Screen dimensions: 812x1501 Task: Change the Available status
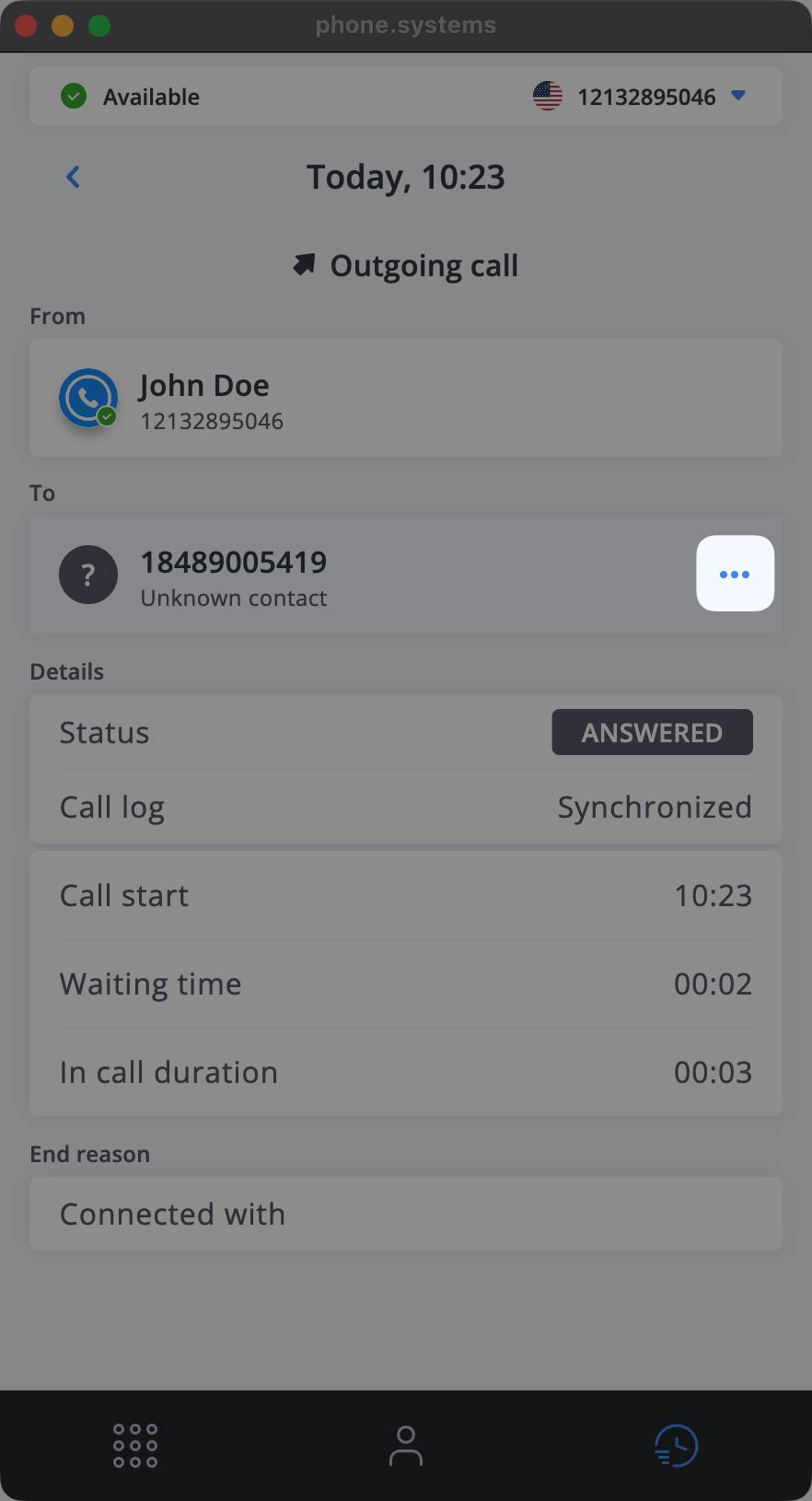point(130,97)
